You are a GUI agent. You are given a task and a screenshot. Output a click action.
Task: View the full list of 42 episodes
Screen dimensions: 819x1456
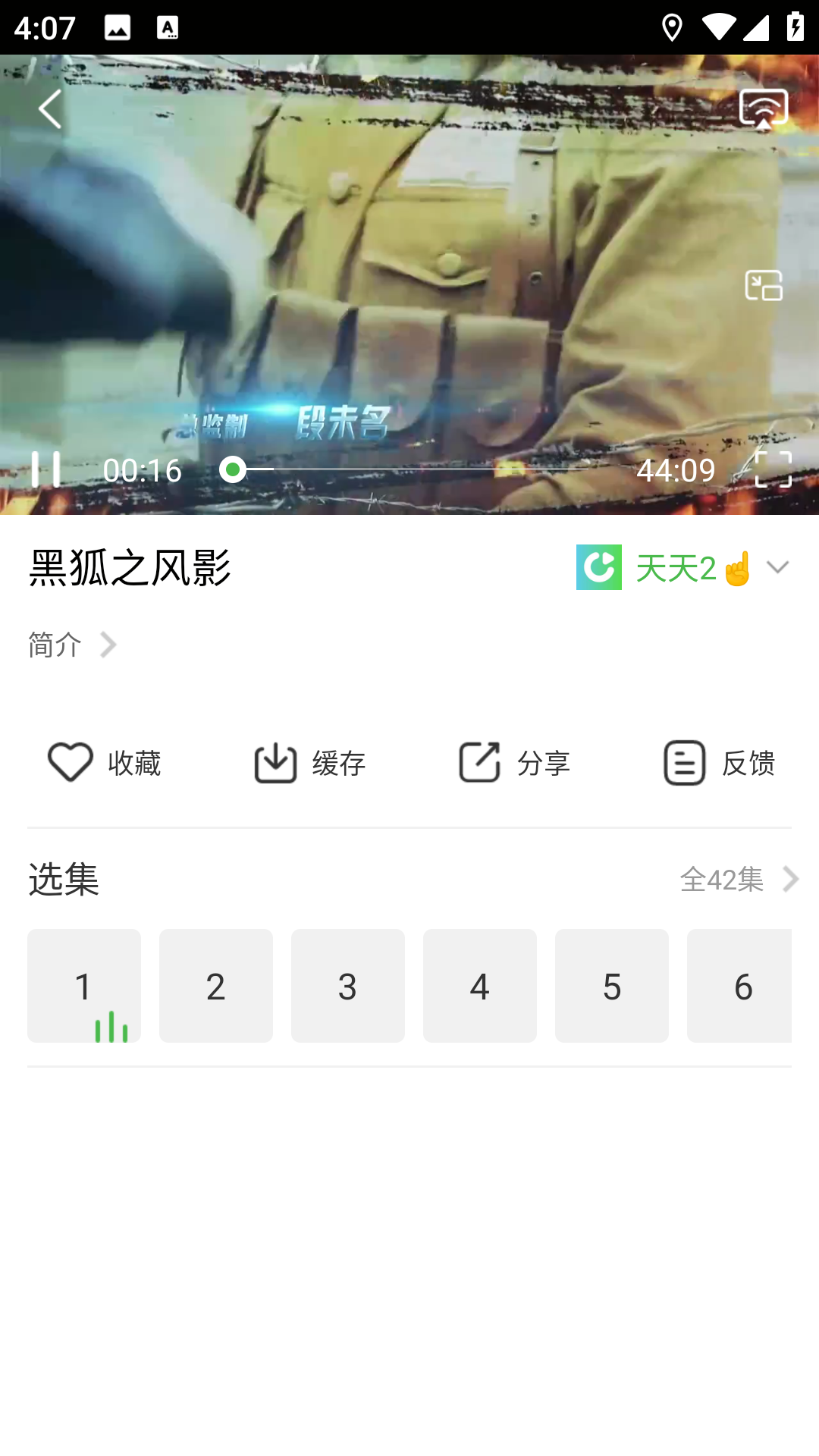(738, 879)
